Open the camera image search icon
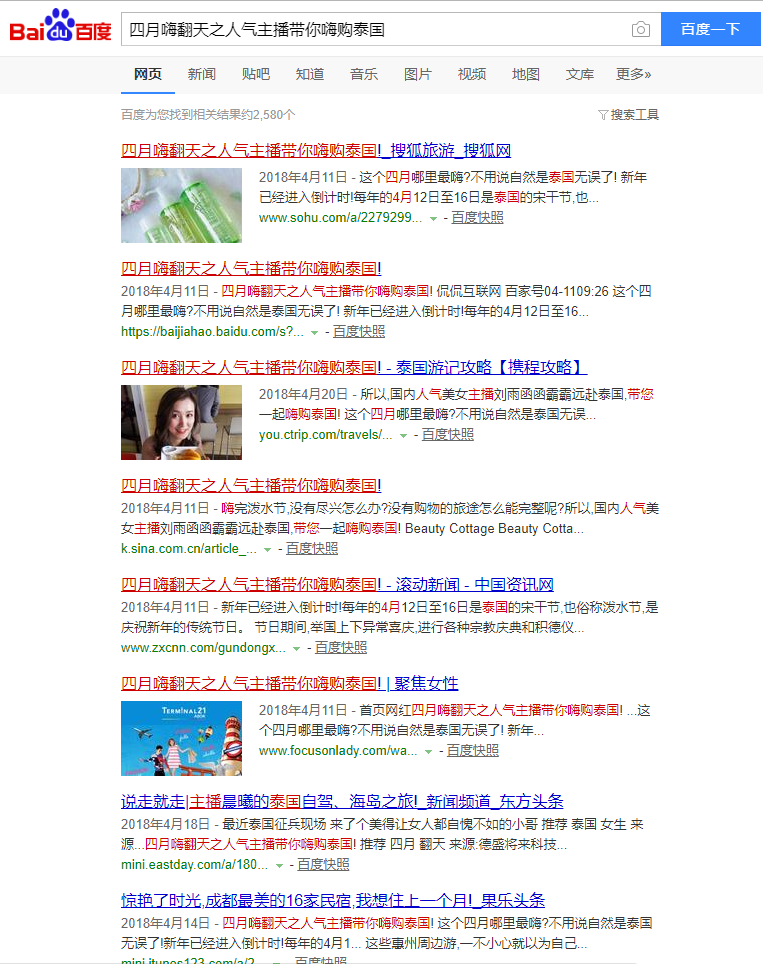Image resolution: width=763 pixels, height=964 pixels. 640,30
